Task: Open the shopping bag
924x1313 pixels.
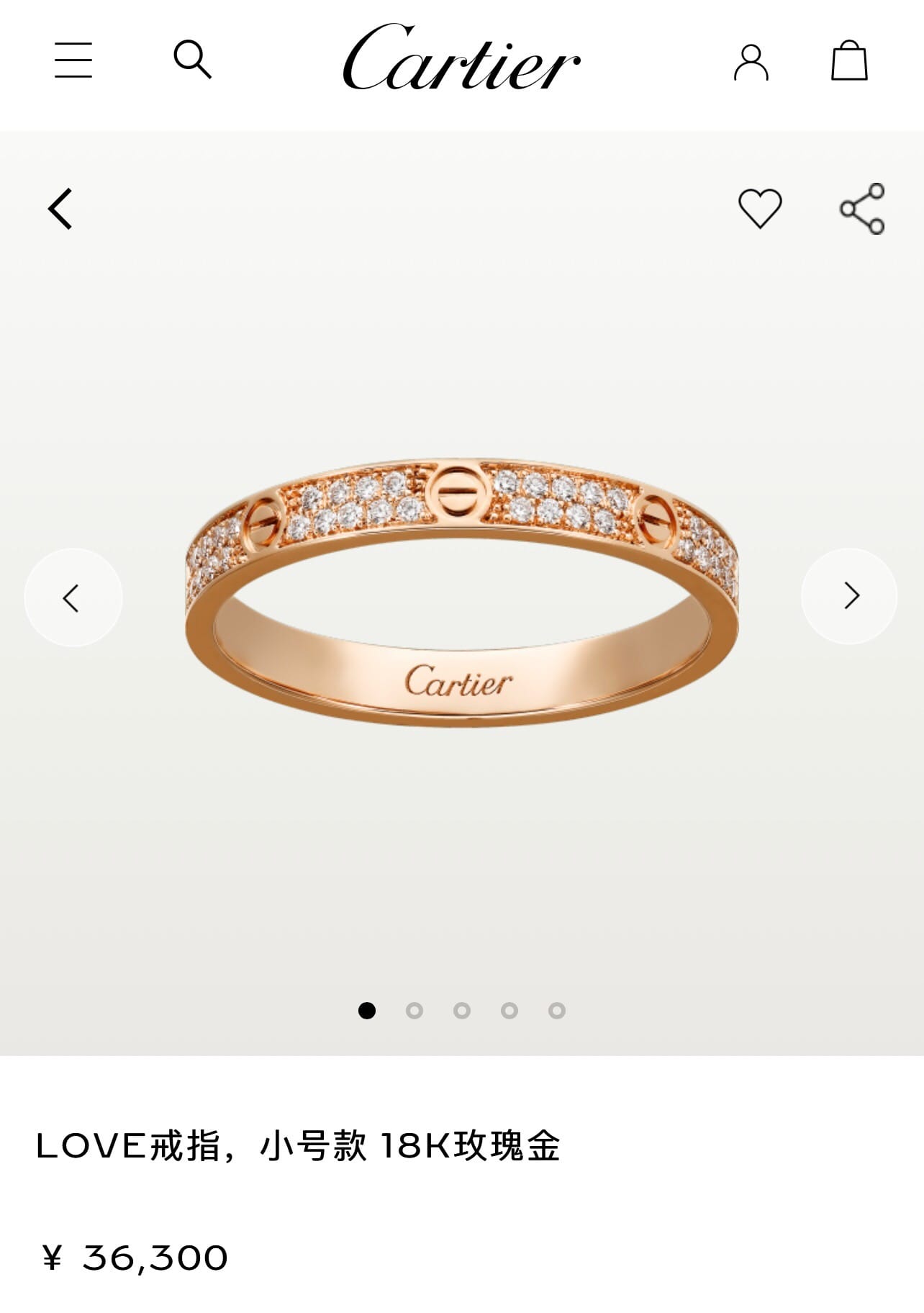Action: point(849,60)
